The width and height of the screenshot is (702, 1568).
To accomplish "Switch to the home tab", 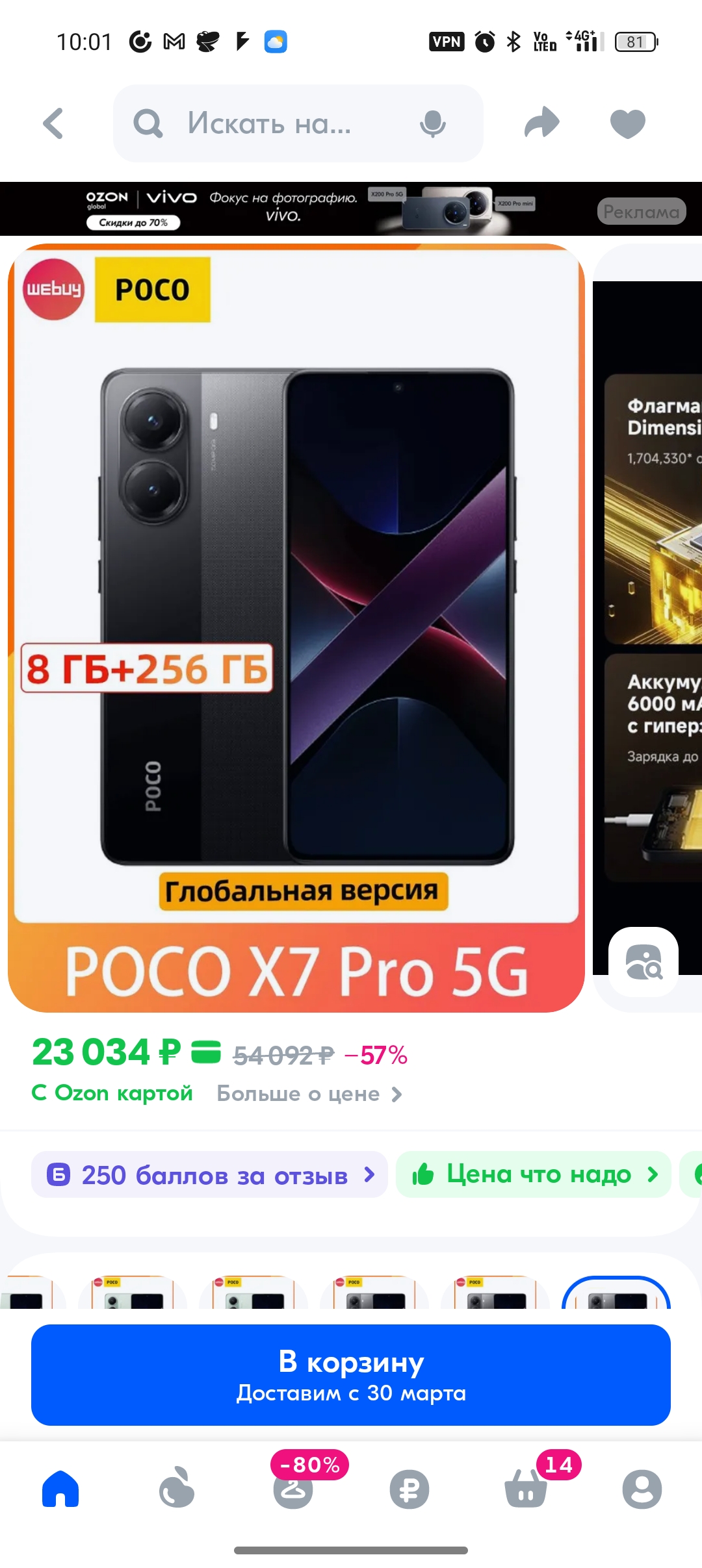I will pos(60,1489).
